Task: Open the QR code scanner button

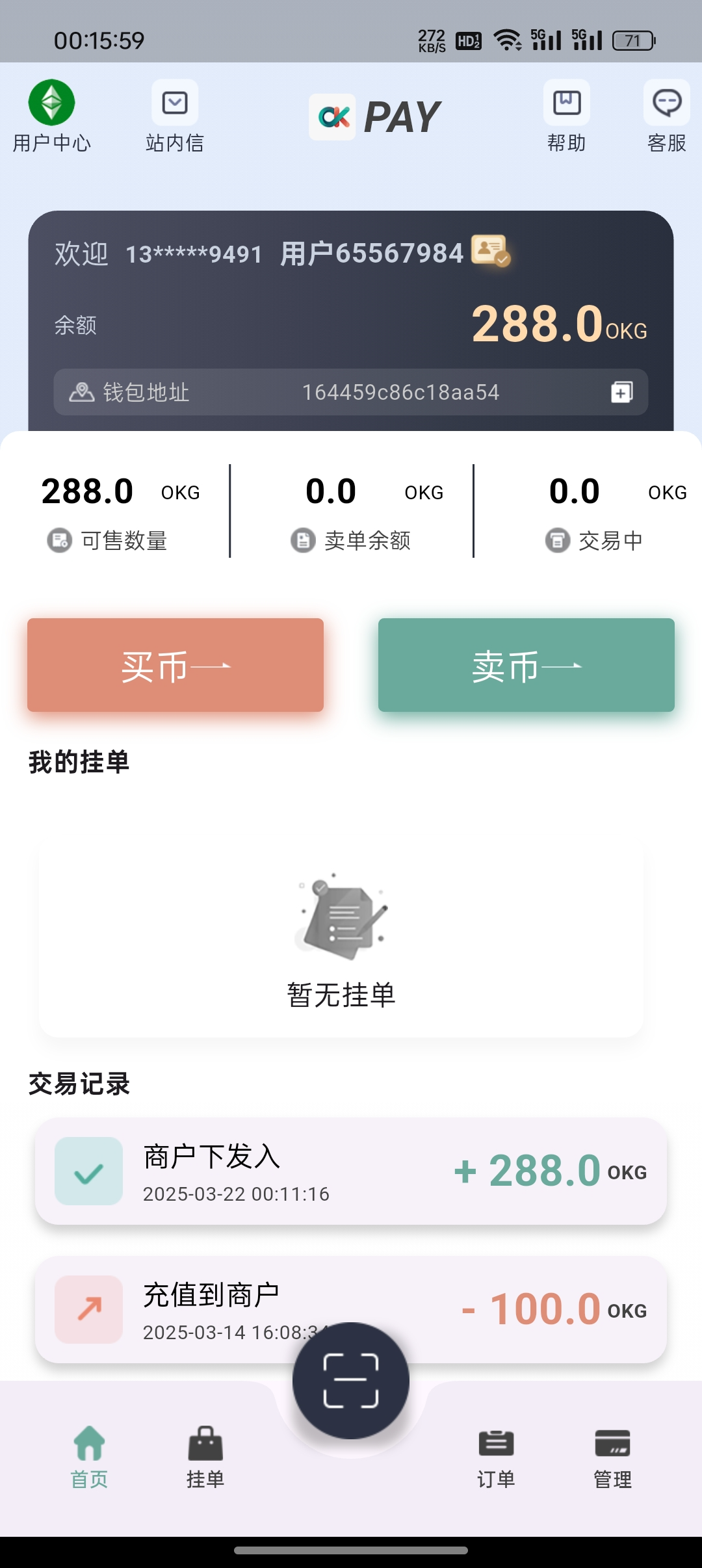Action: 351,1381
